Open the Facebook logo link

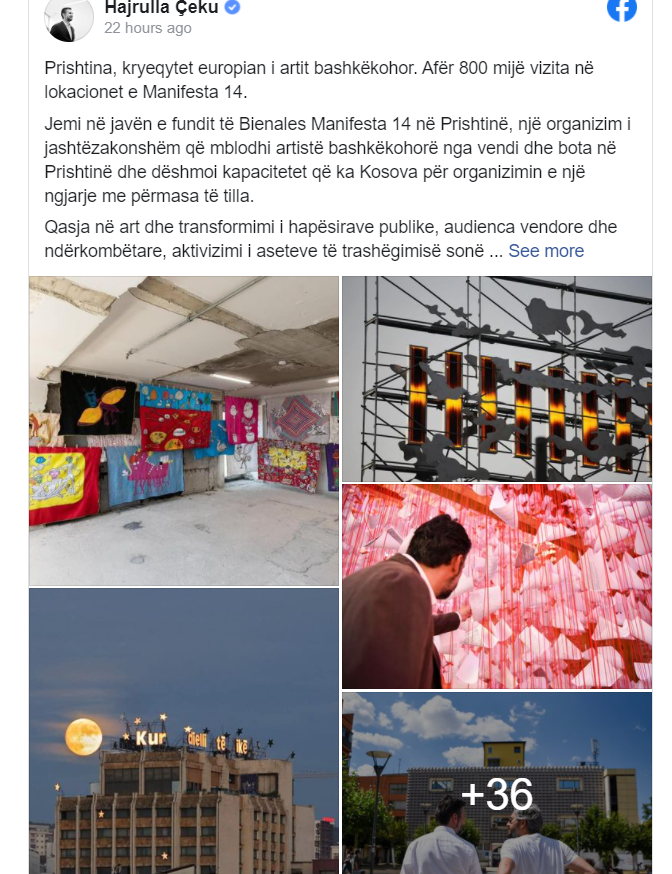tap(621, 9)
